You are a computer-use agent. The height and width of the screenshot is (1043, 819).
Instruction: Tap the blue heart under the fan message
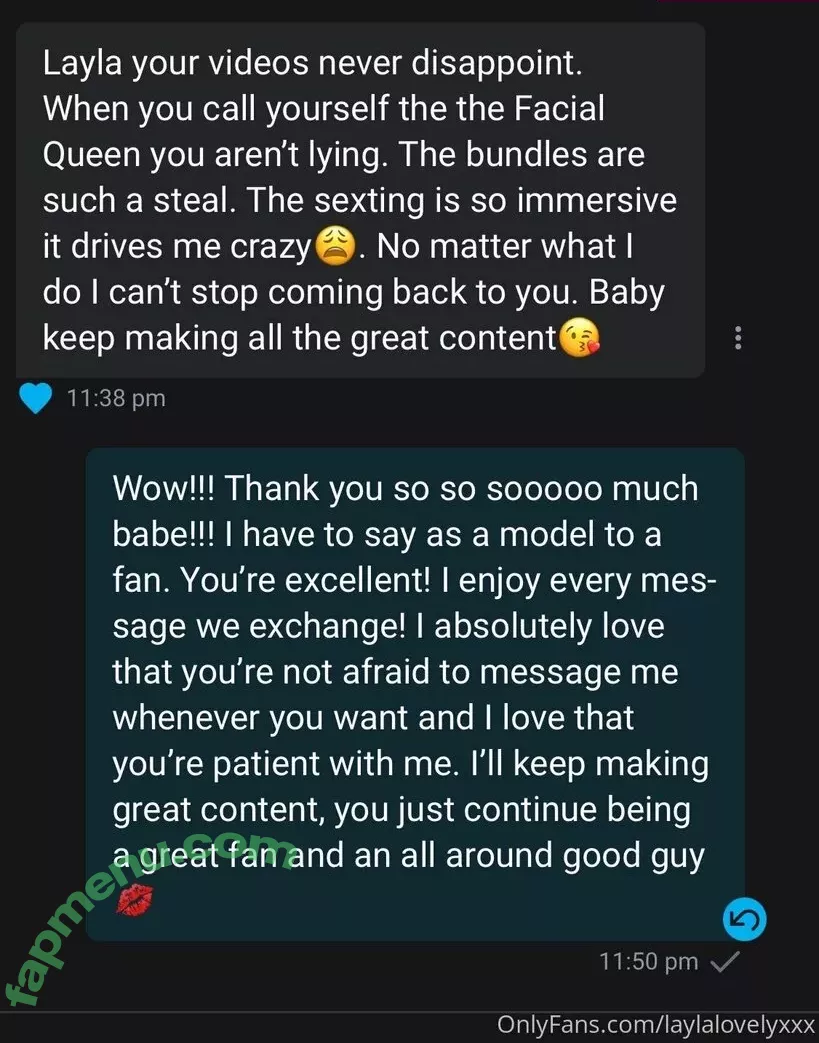point(36,398)
